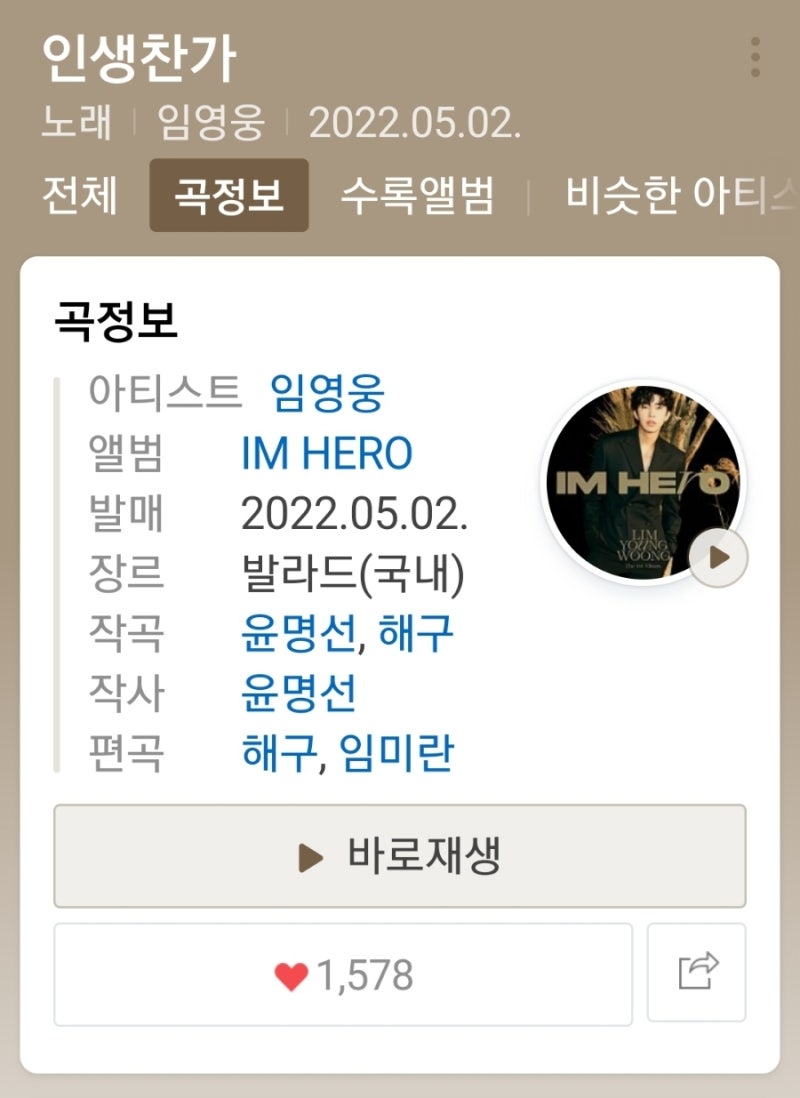The image size is (800, 1098).
Task: Stay on the 곡정보 tab
Action: tap(228, 197)
